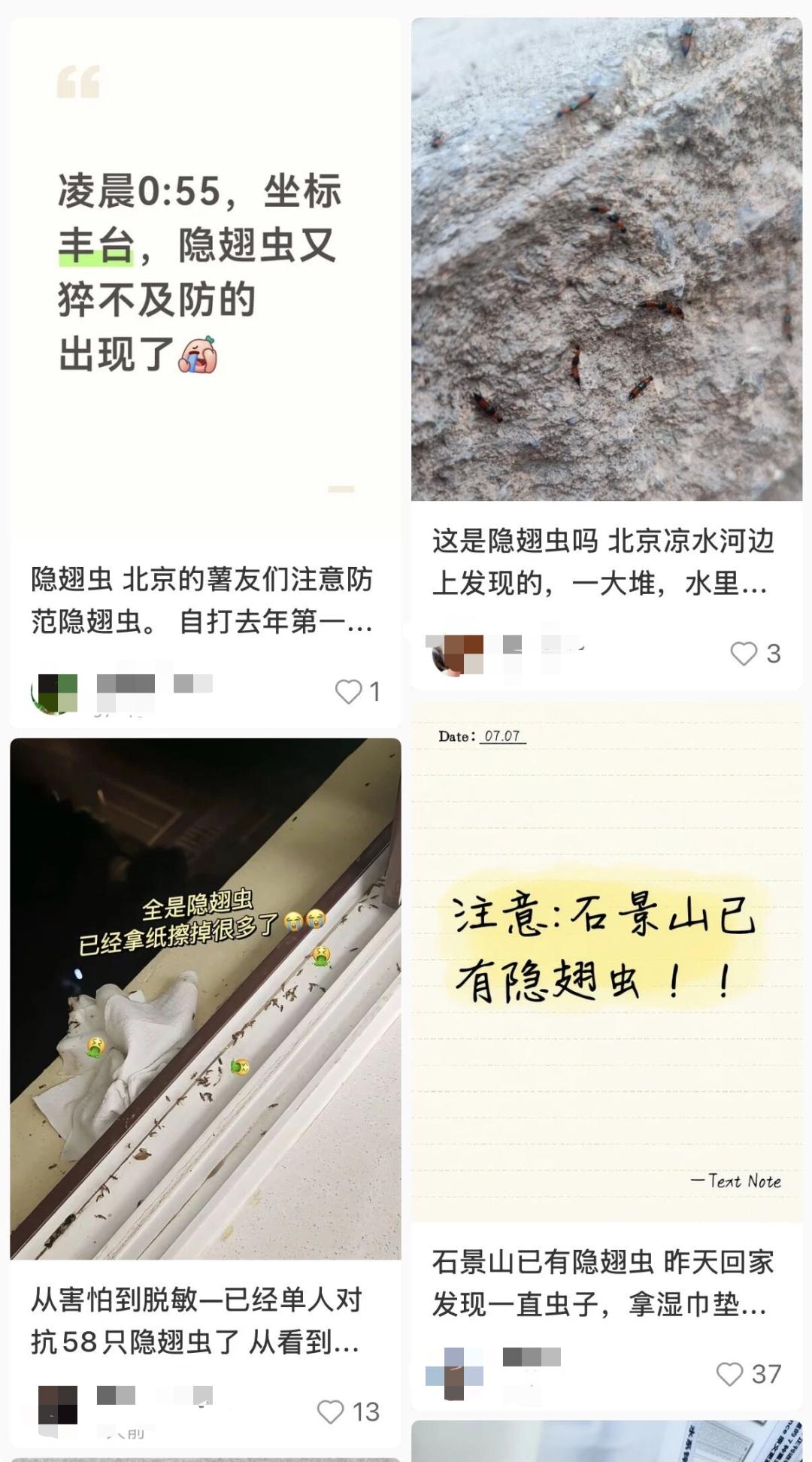This screenshot has width=812, height=1462.
Task: Open the 注意:石景山已有隐翅虫 note post
Action: 607,962
